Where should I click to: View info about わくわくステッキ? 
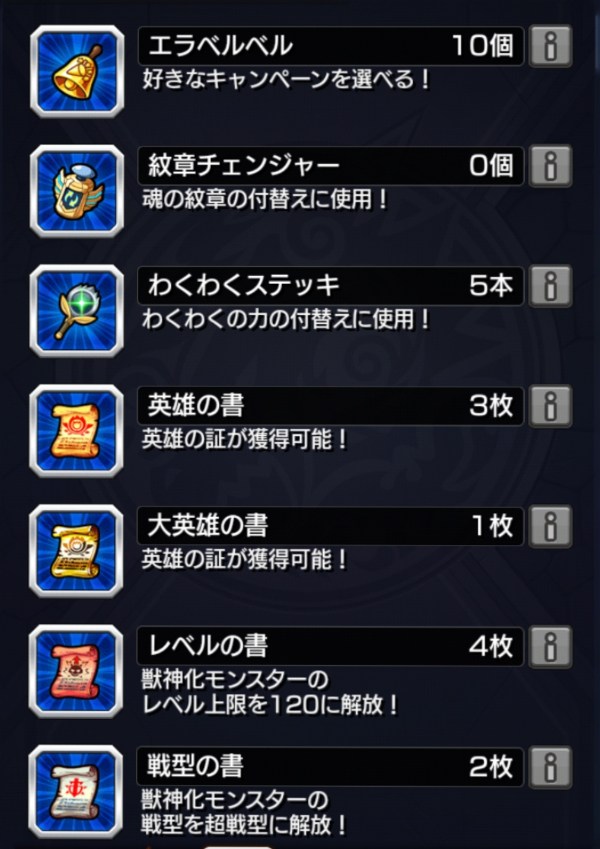(550, 286)
